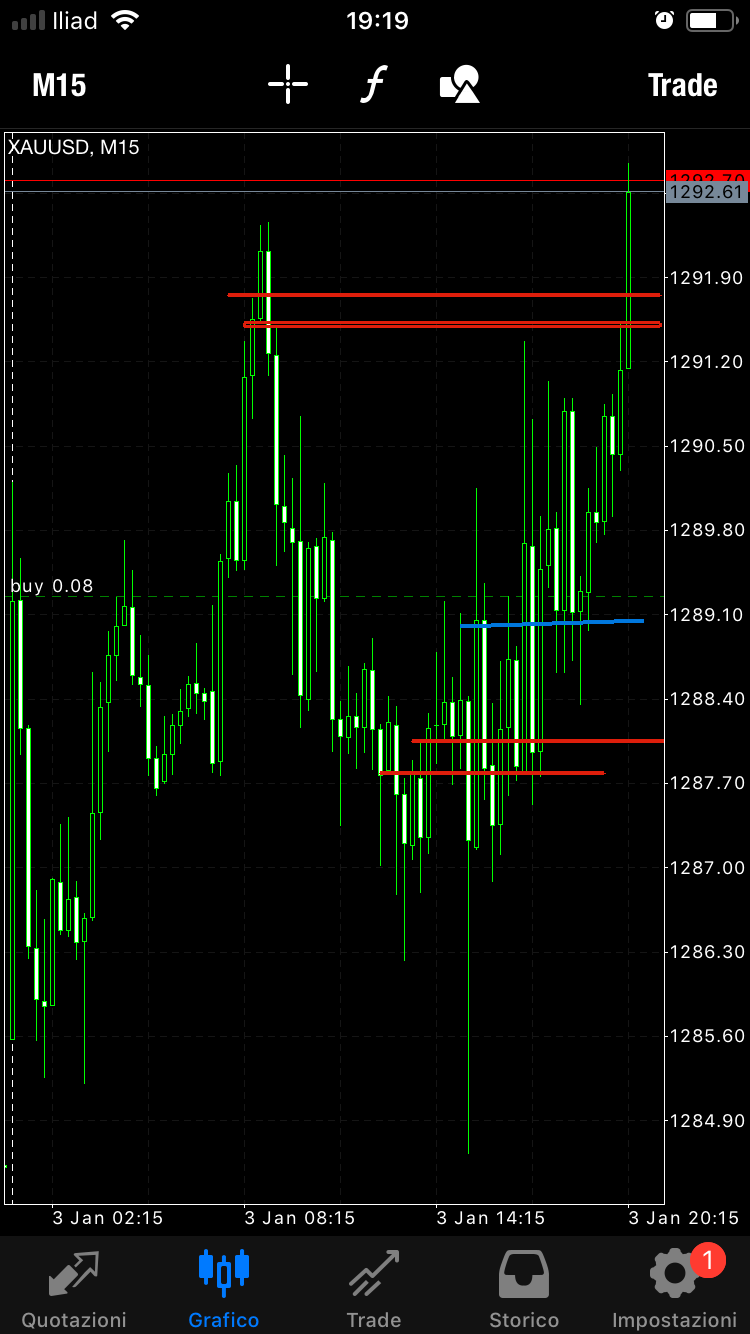Open a new Trade order from the top bar

click(x=682, y=85)
